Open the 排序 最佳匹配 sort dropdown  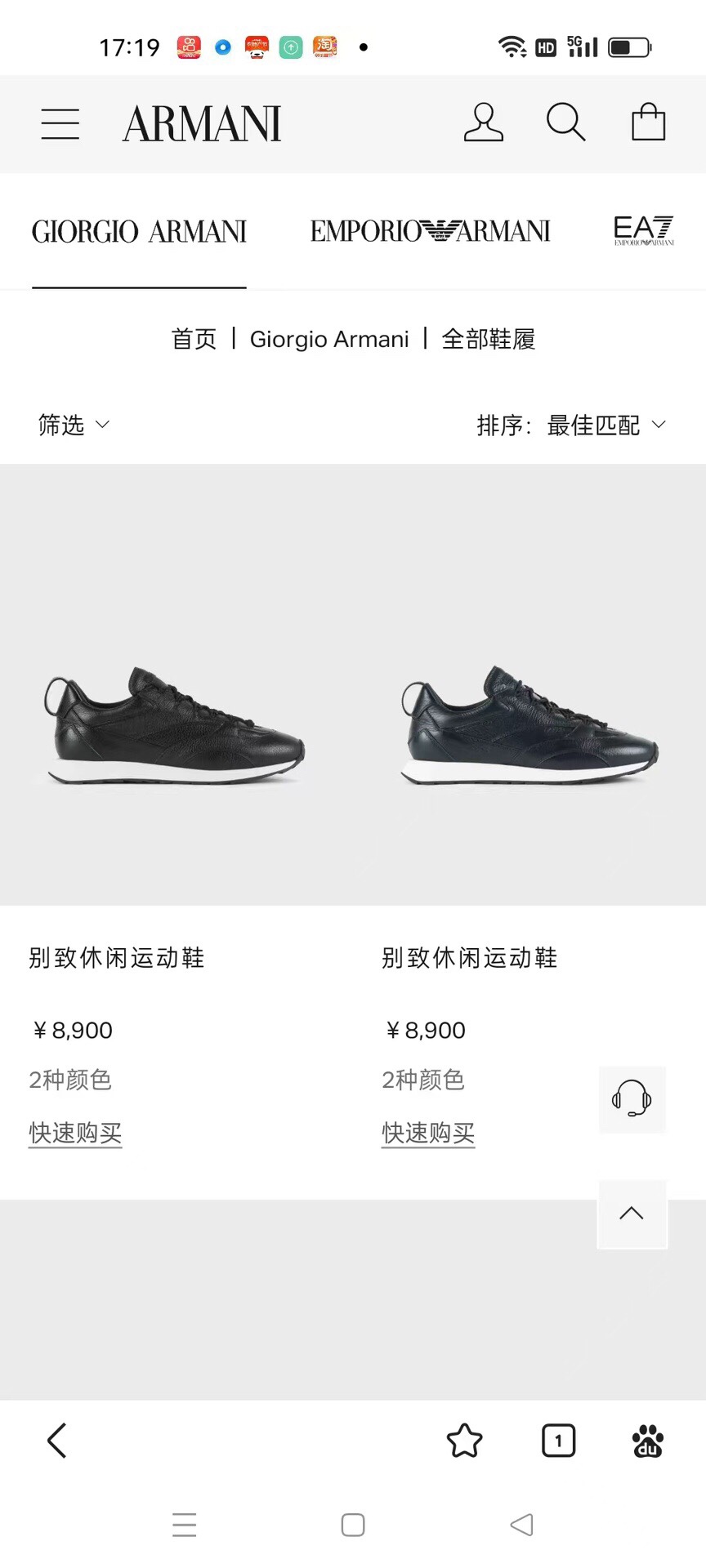(572, 425)
